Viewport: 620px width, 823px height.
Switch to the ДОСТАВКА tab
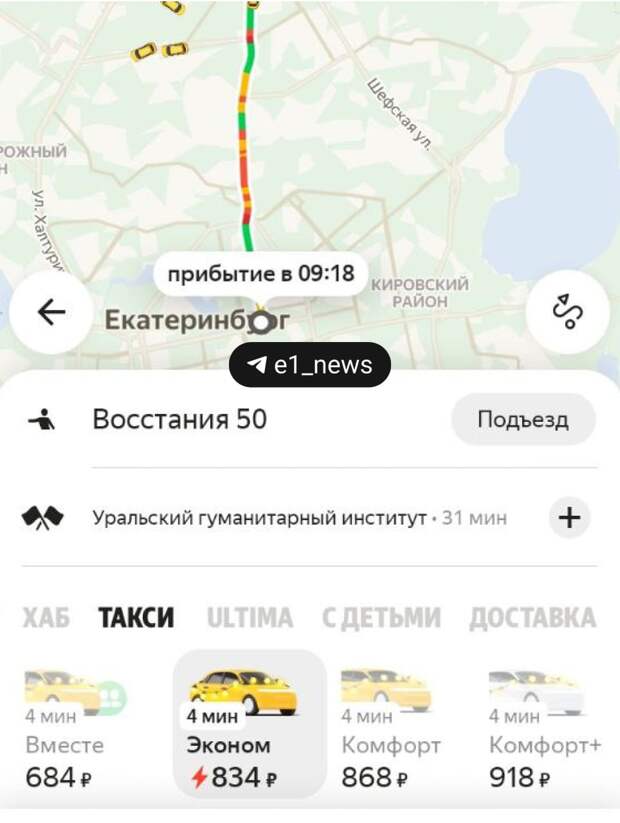[x=532, y=618]
